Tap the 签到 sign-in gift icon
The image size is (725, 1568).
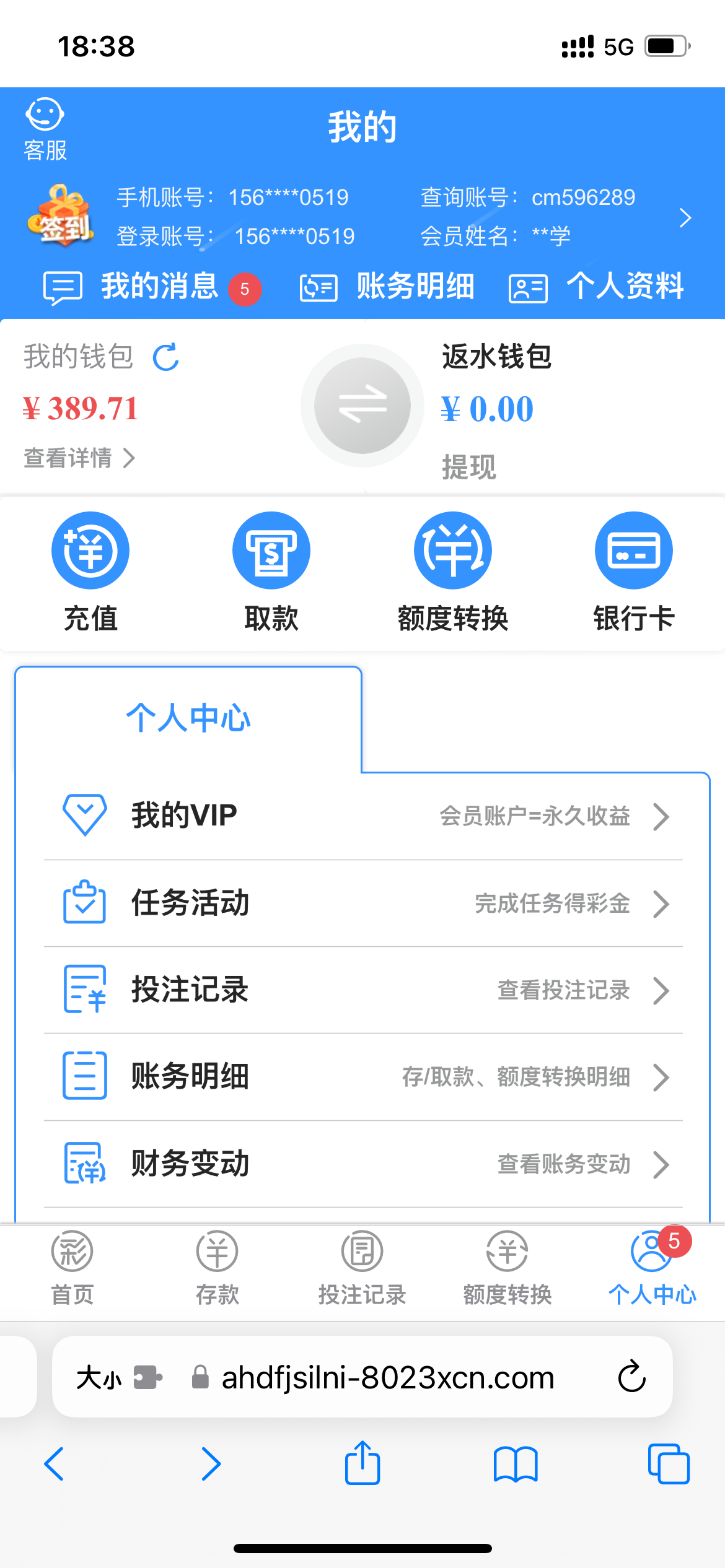61,217
